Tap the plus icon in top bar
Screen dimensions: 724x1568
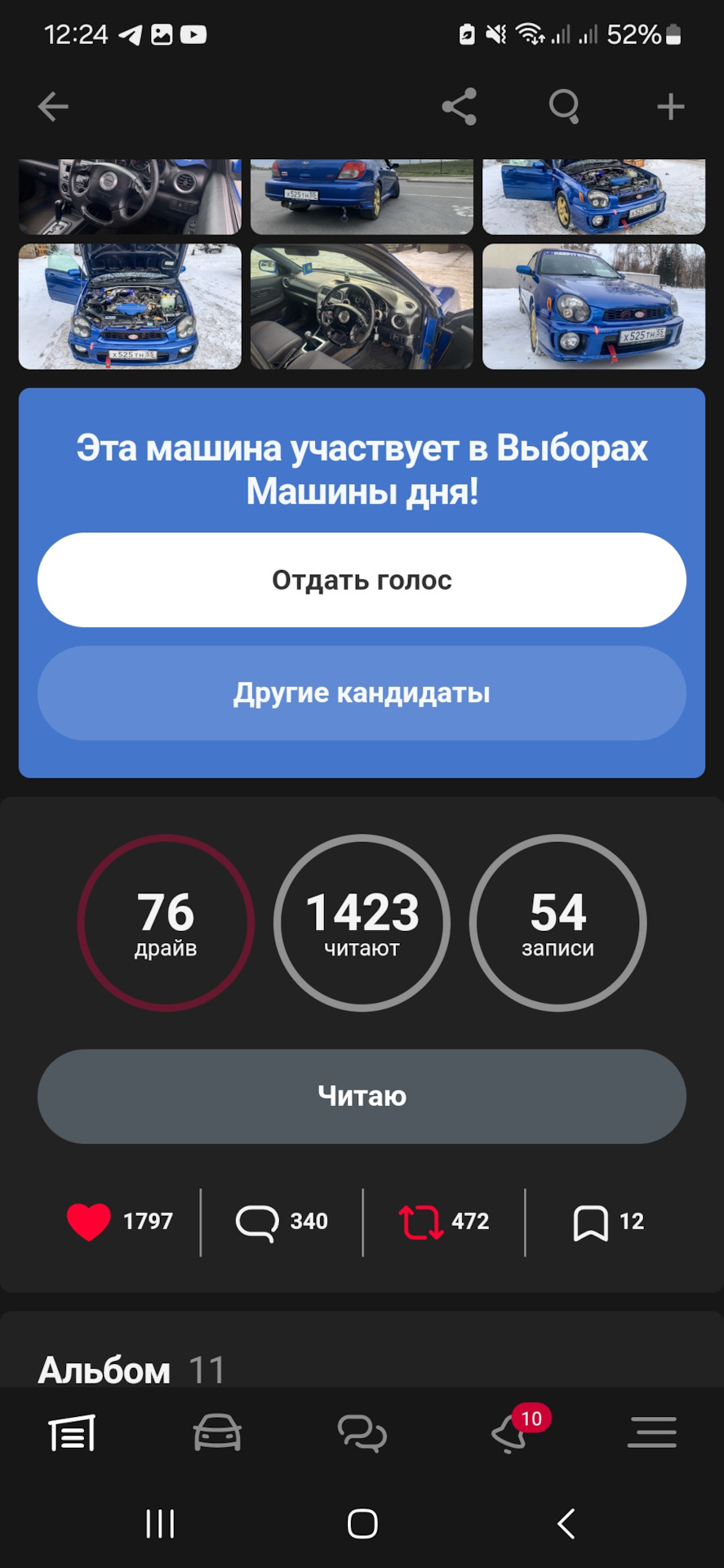[670, 107]
